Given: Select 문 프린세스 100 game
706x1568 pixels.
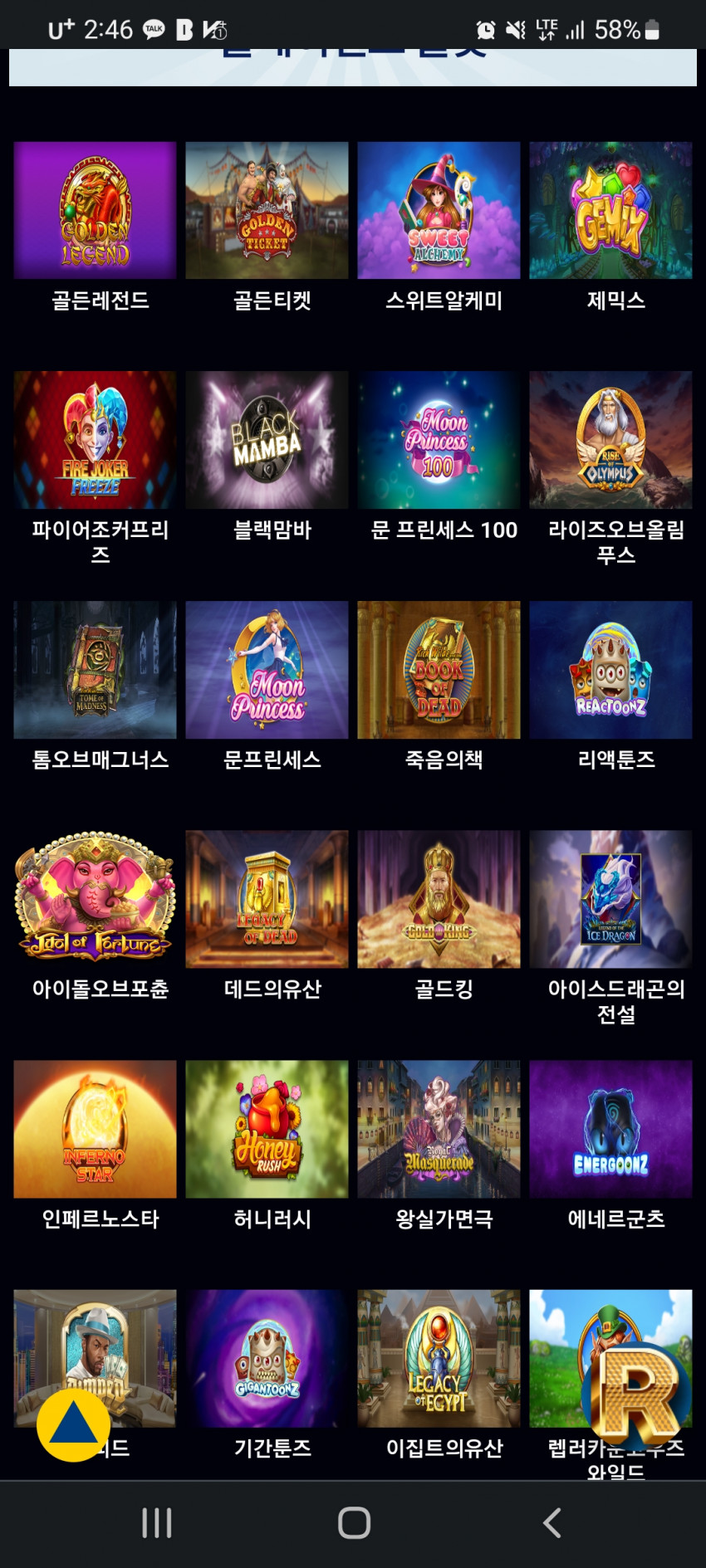Looking at the screenshot, I should [439, 440].
